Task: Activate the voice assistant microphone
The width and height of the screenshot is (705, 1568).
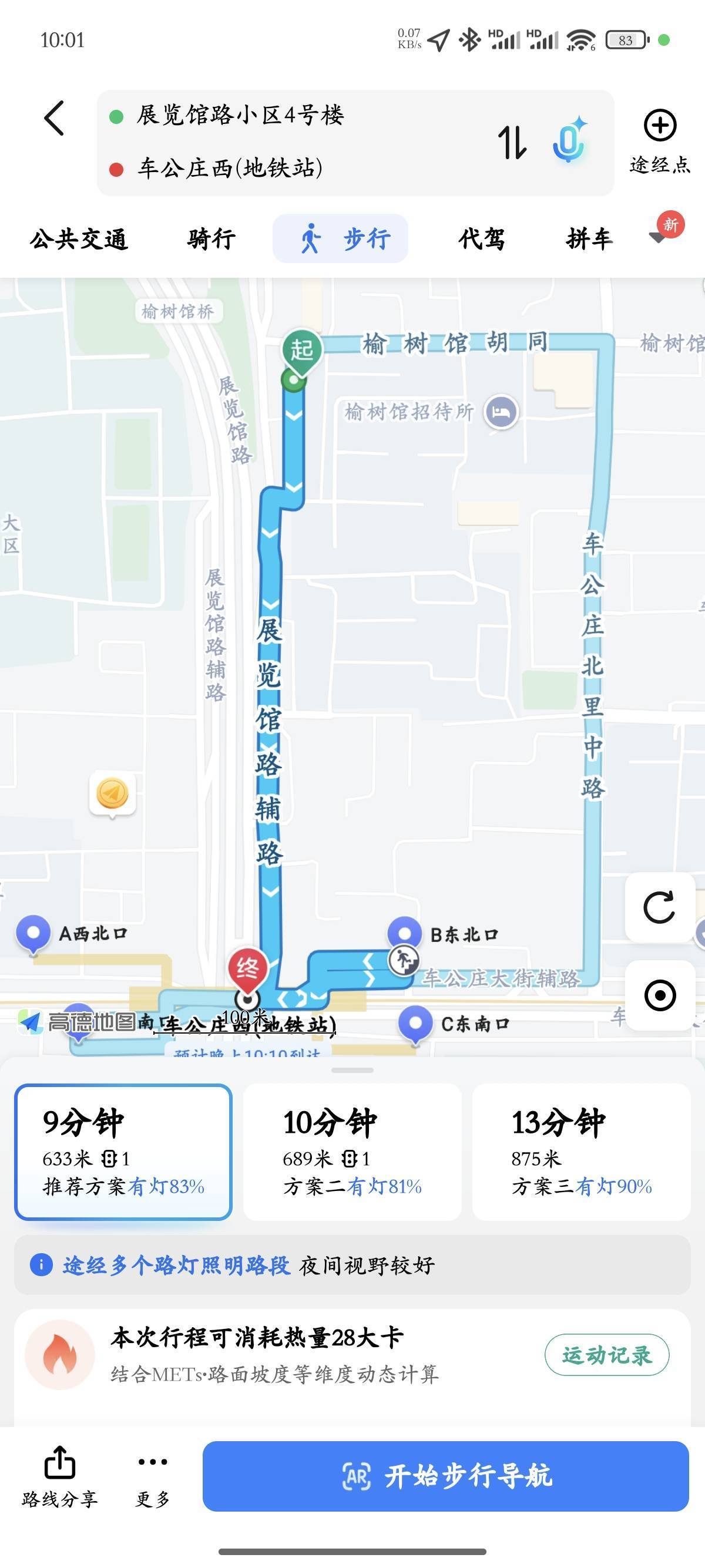Action: tap(569, 140)
